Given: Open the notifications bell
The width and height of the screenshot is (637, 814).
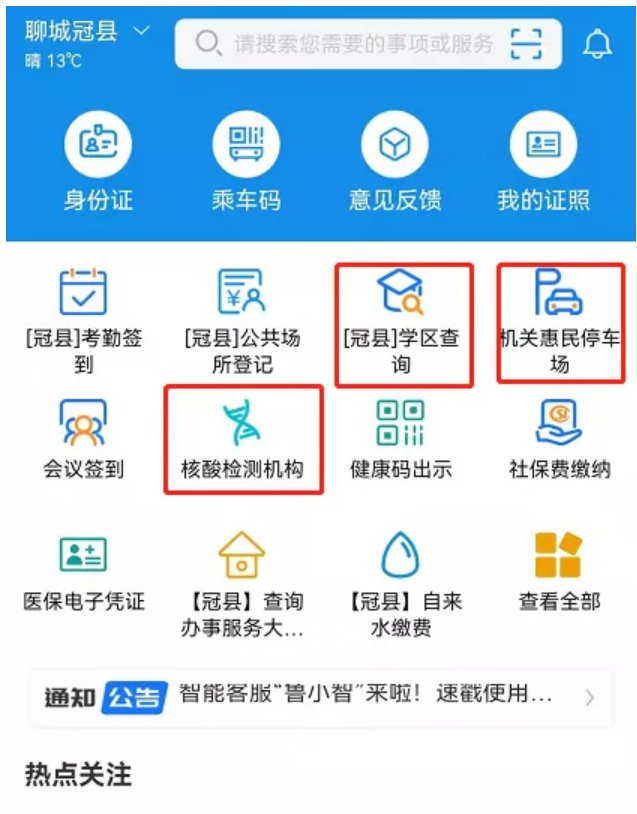Looking at the screenshot, I should pyautogui.click(x=598, y=43).
